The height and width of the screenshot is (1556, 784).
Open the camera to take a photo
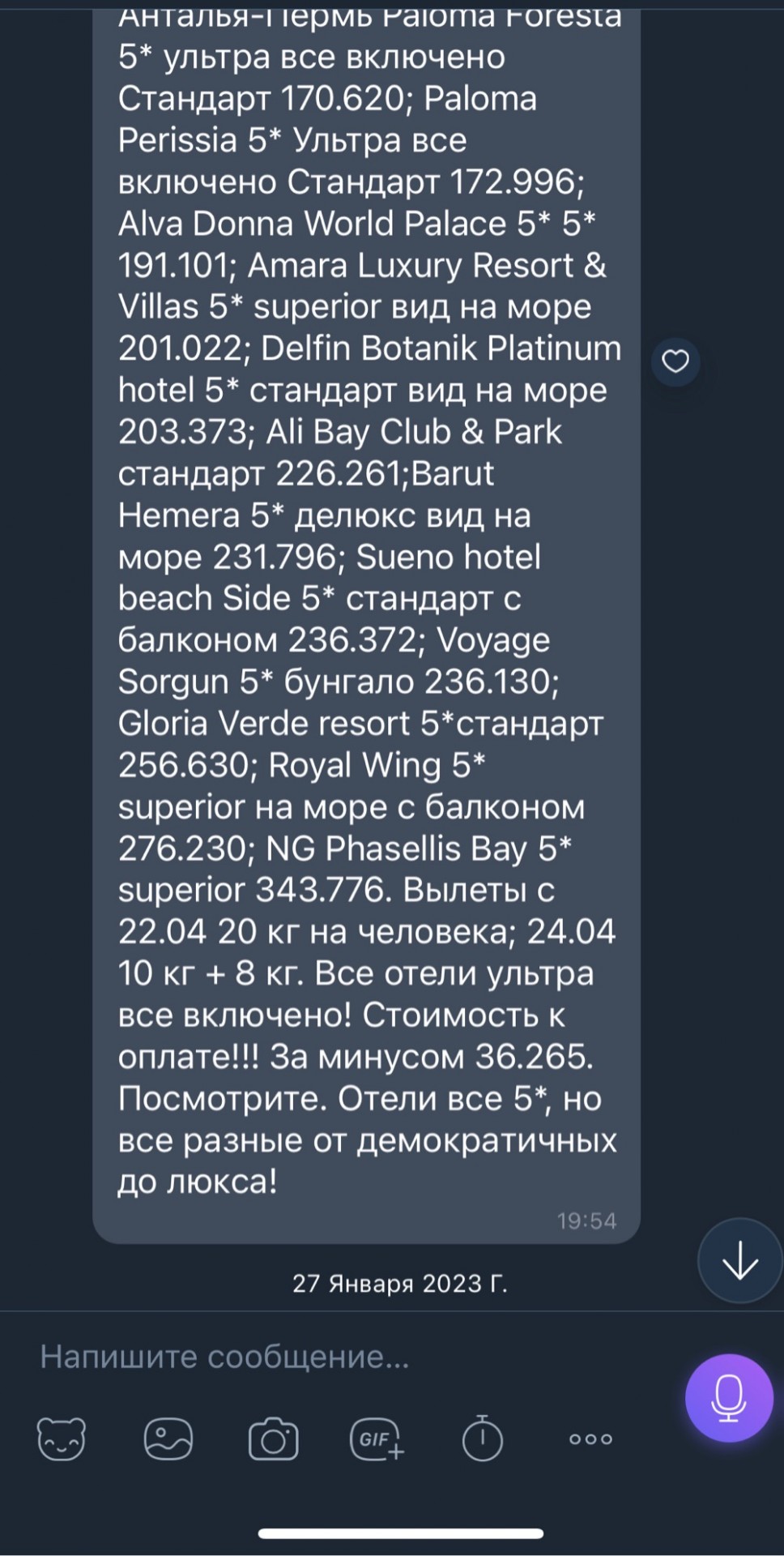point(273,1439)
